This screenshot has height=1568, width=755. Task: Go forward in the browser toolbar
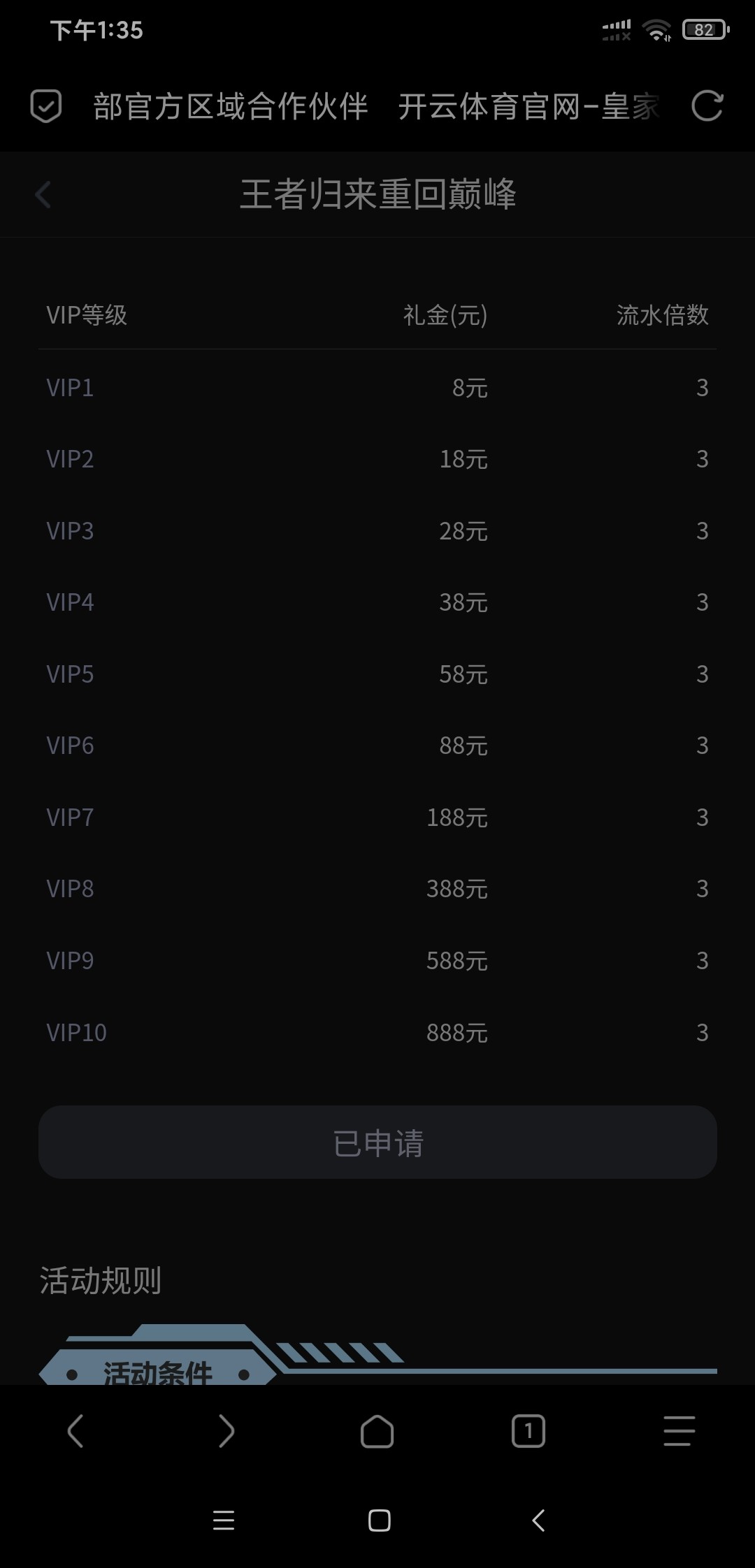(x=226, y=1431)
